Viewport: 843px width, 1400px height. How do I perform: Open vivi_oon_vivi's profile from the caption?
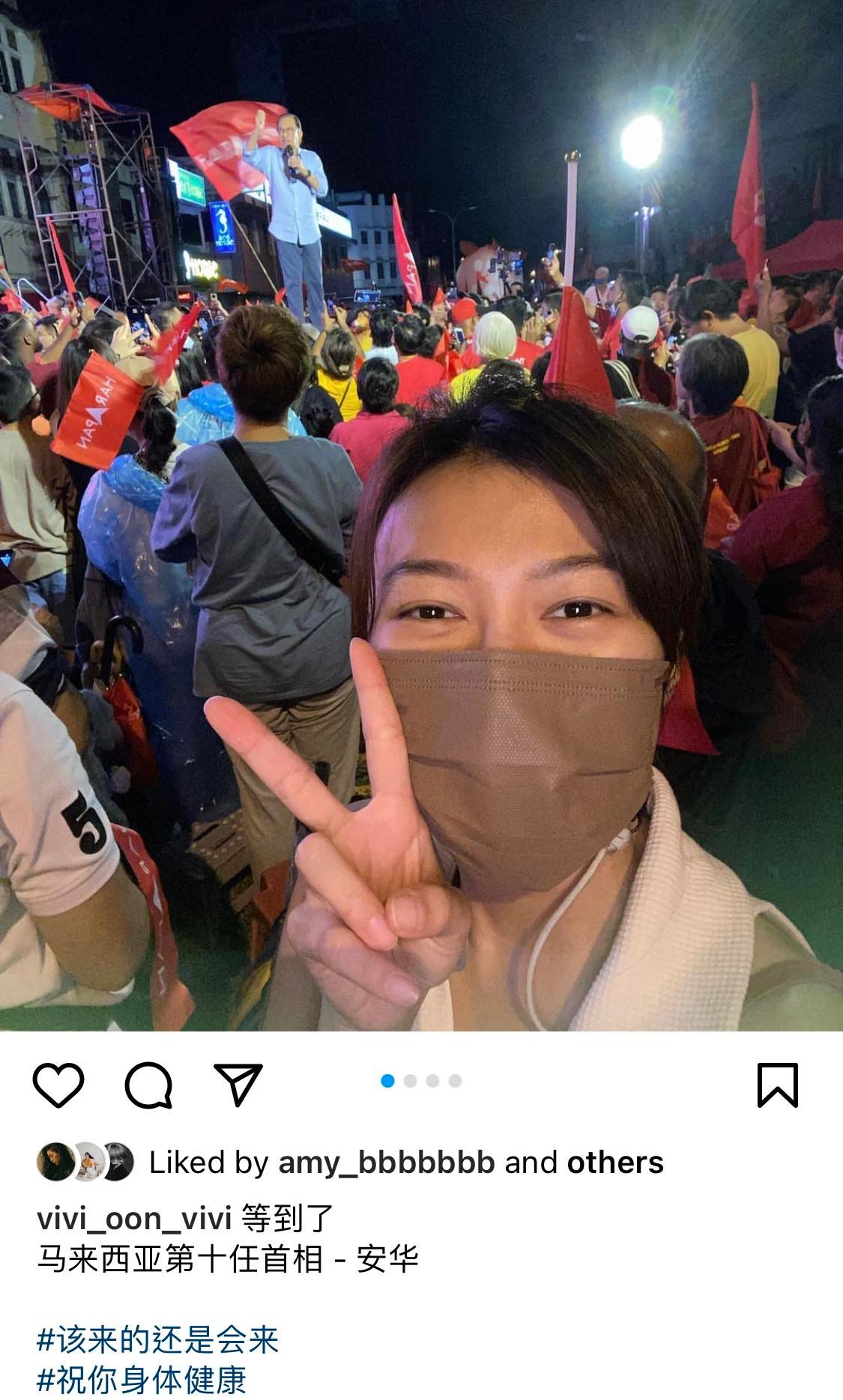pos(133,1219)
